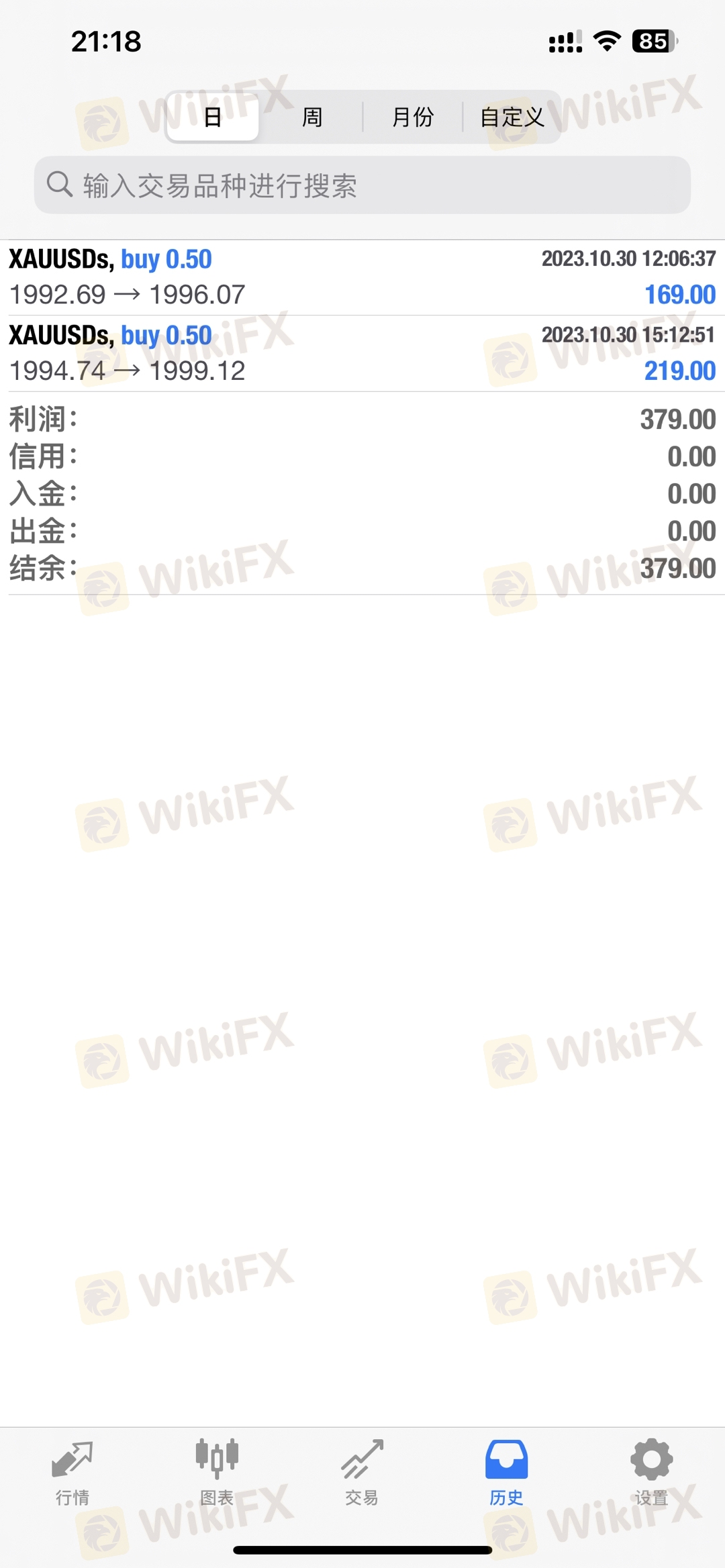
Task: Open the XAUUSDs trade closed at 12:06:37
Action: (362, 277)
